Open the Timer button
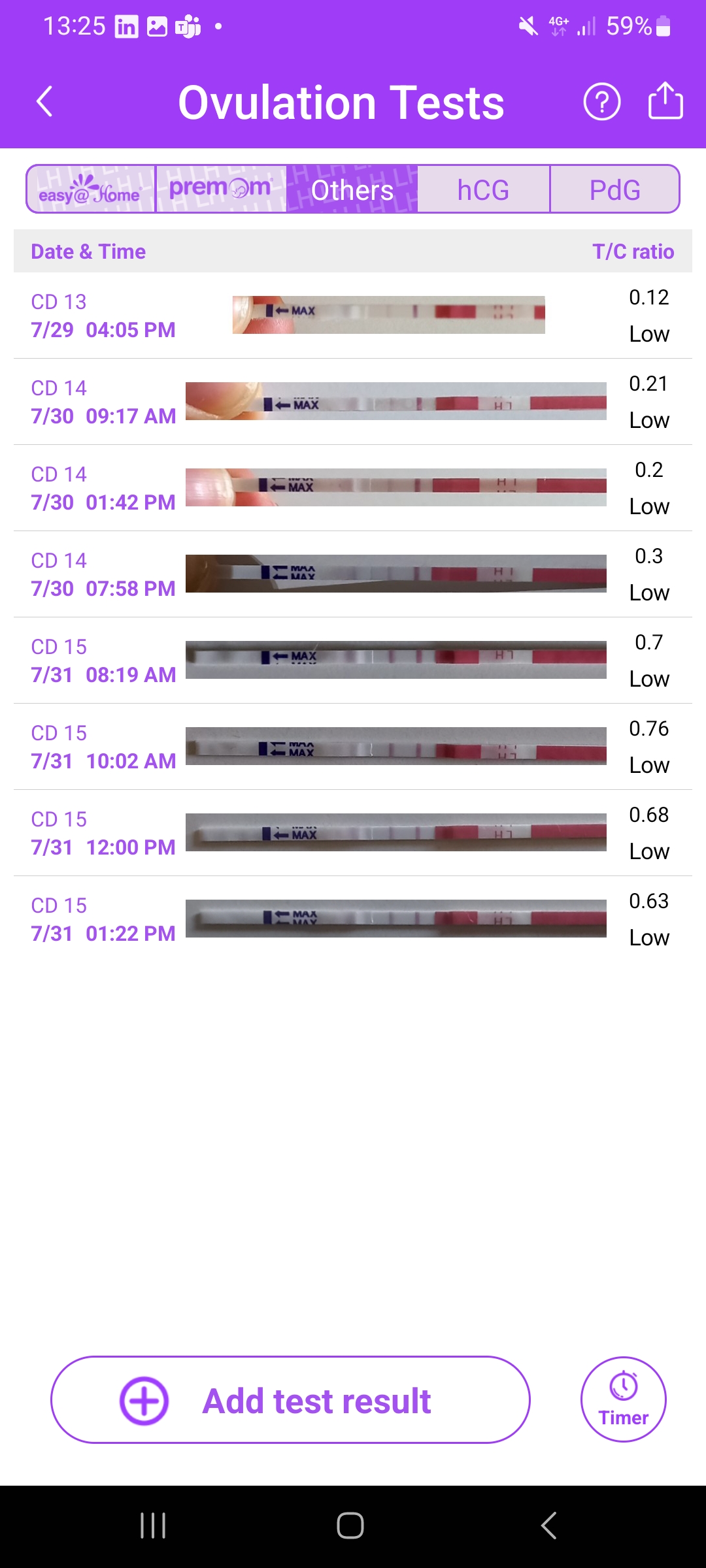706x1568 pixels. 623,1399
